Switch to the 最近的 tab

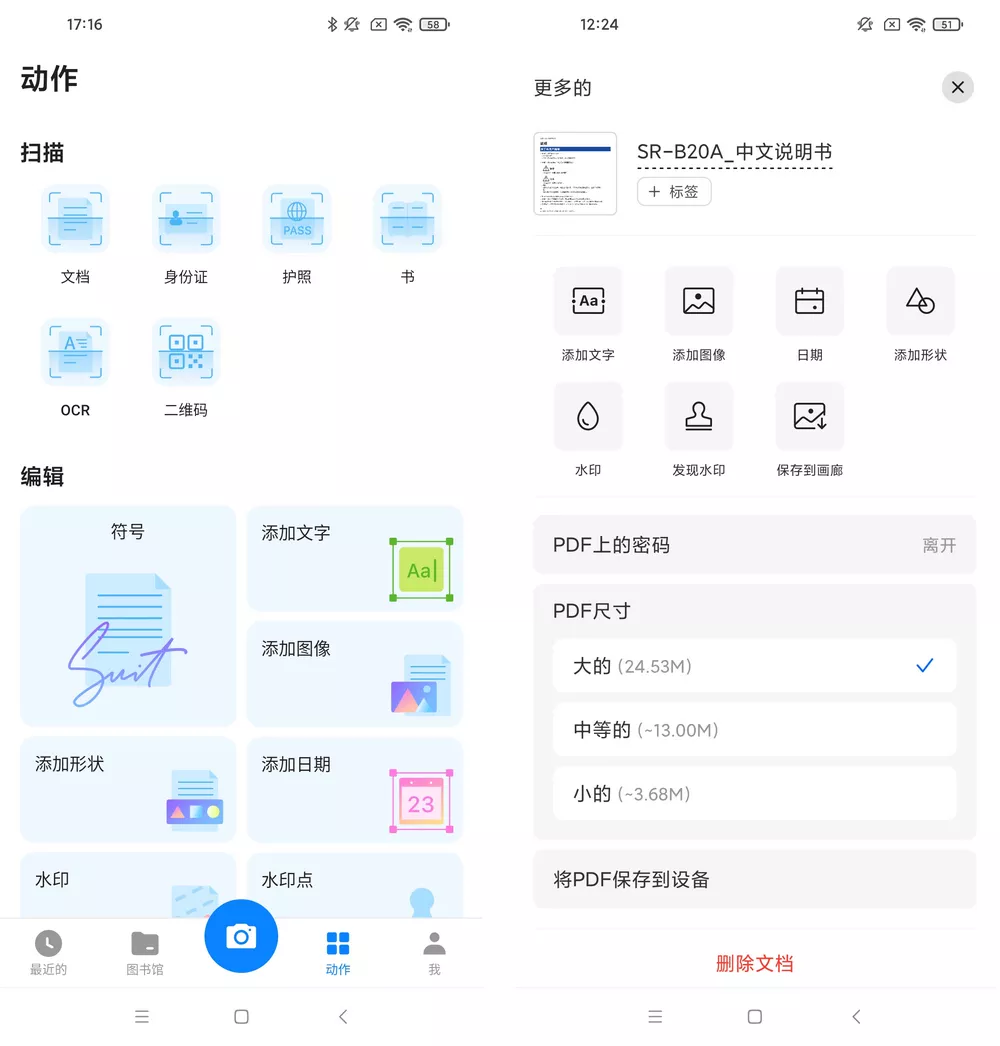coord(48,952)
